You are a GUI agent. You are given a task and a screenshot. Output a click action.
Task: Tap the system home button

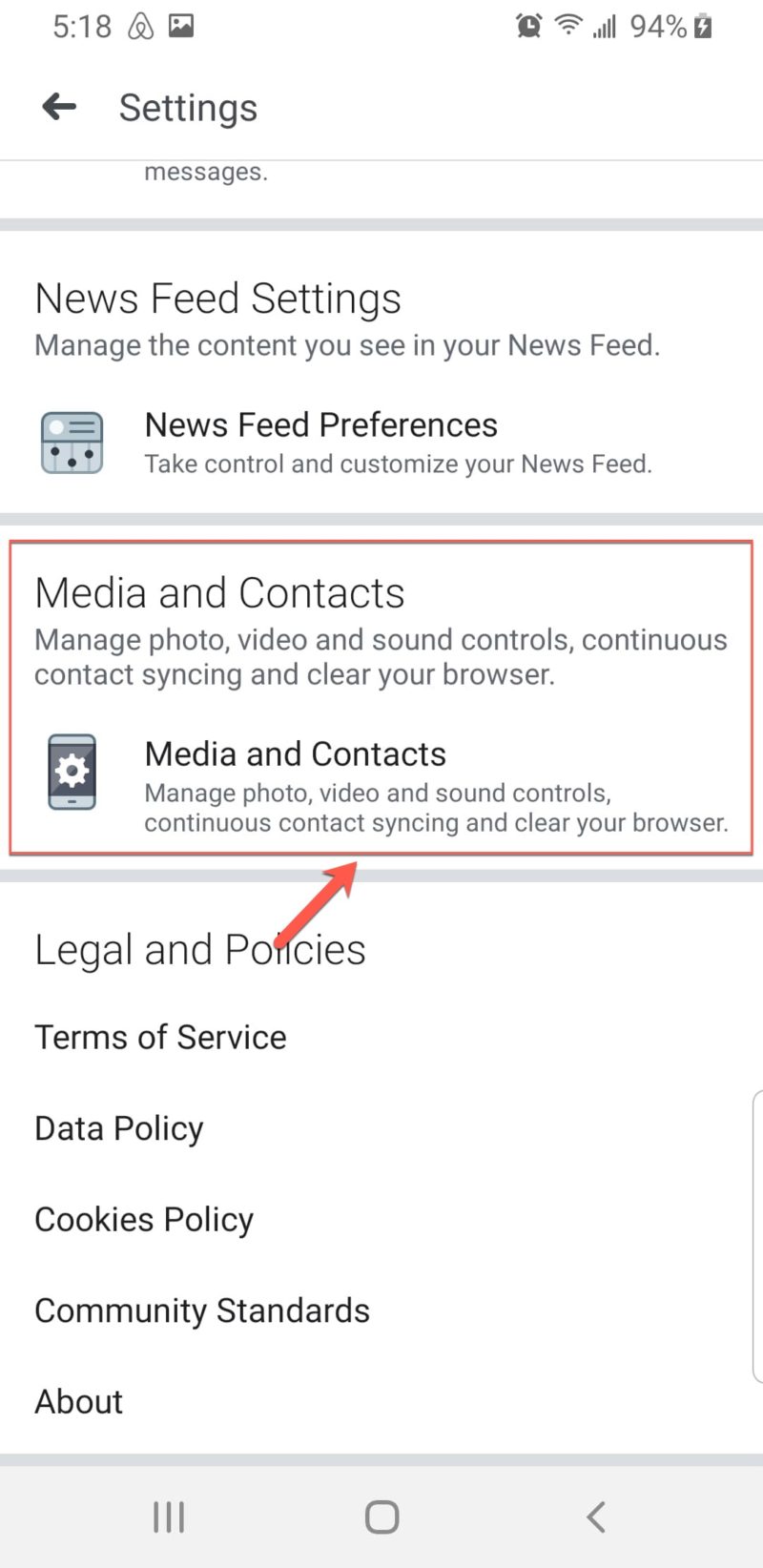381,1516
